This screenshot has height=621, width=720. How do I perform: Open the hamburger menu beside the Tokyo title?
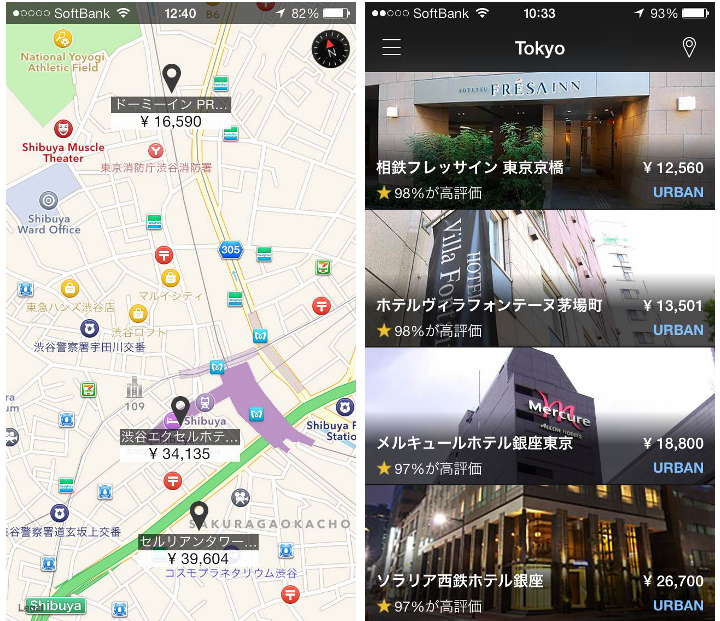(x=391, y=47)
